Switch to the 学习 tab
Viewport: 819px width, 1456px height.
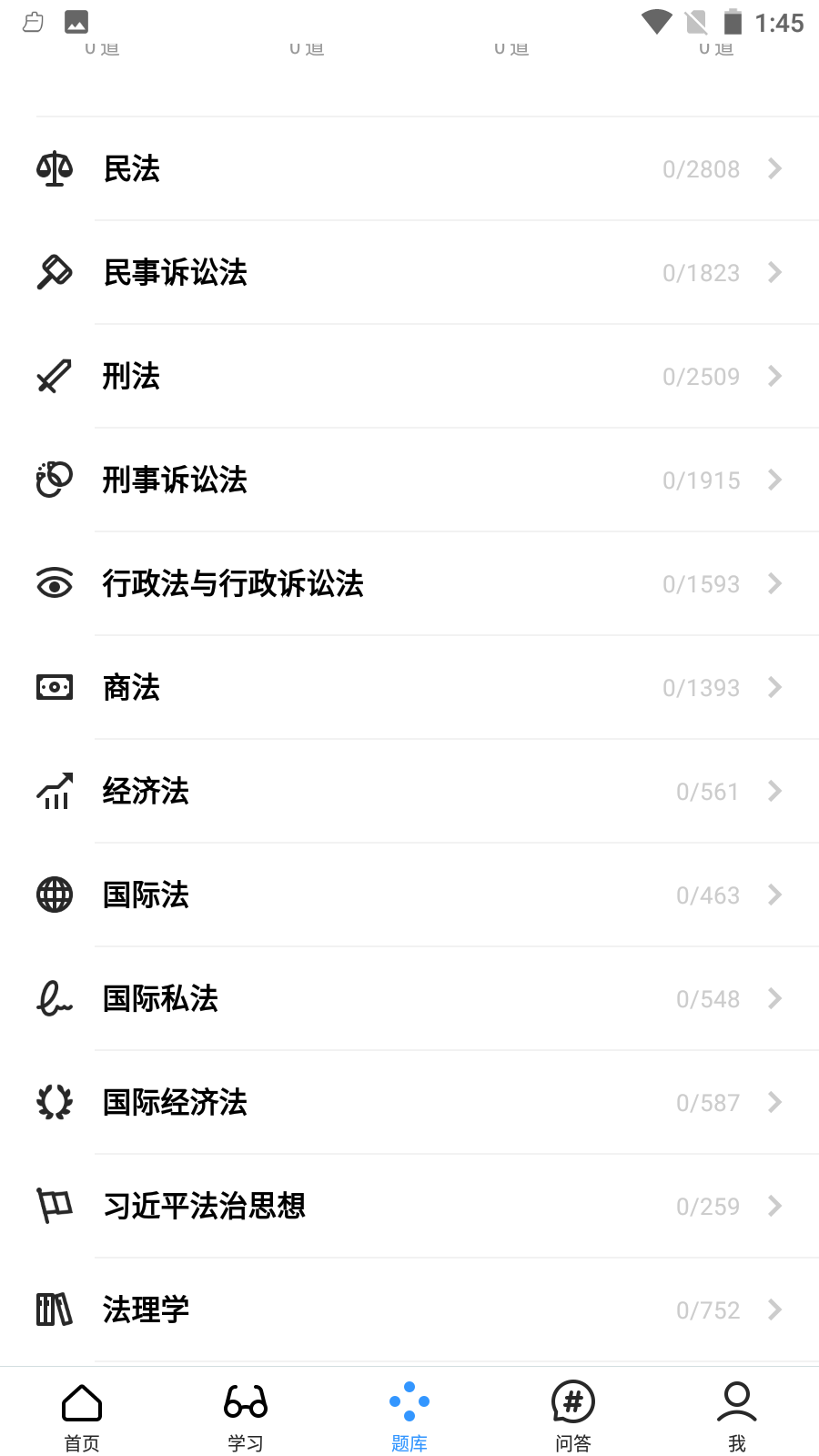(x=246, y=1417)
